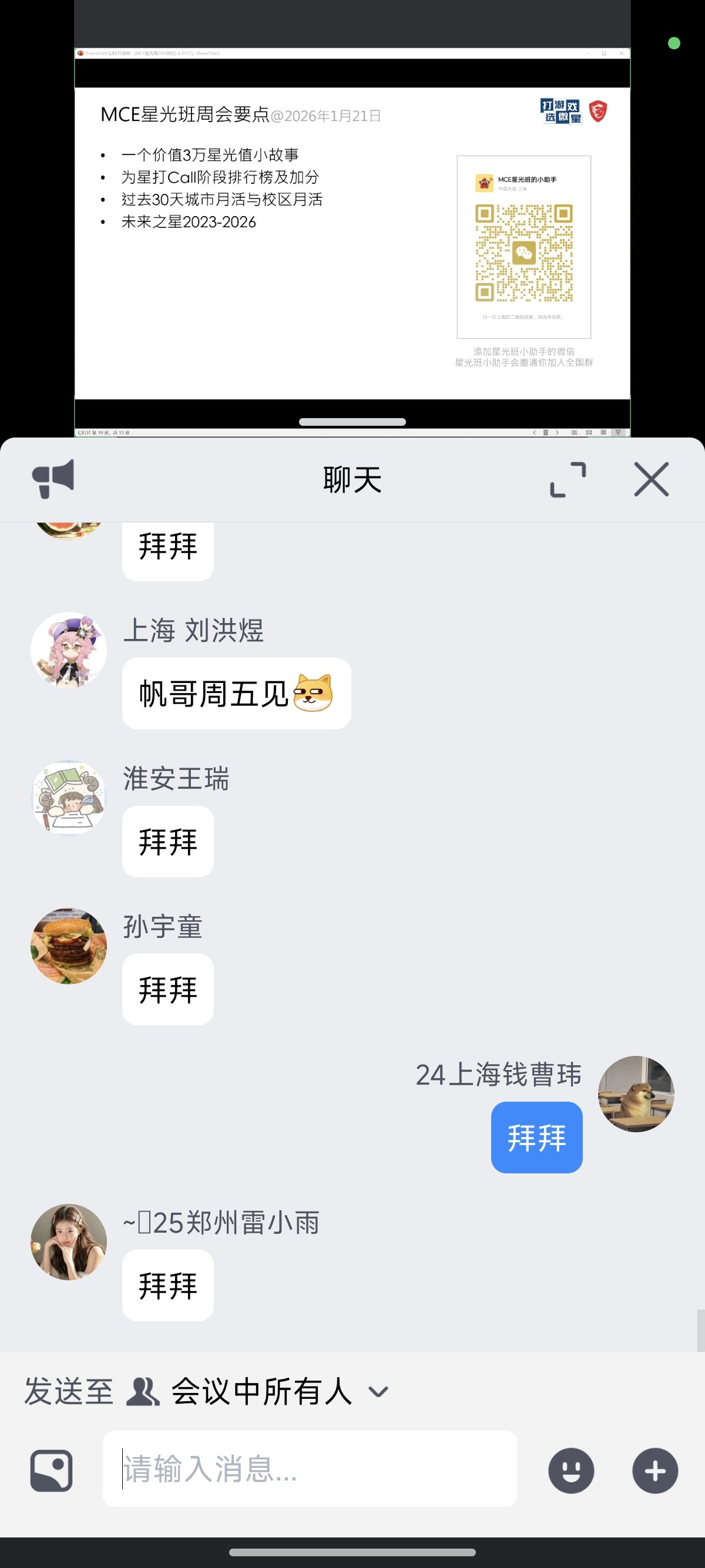This screenshot has height=1568, width=705.
Task: Open the slide navigation menu icon between arrows
Action: pos(546,433)
